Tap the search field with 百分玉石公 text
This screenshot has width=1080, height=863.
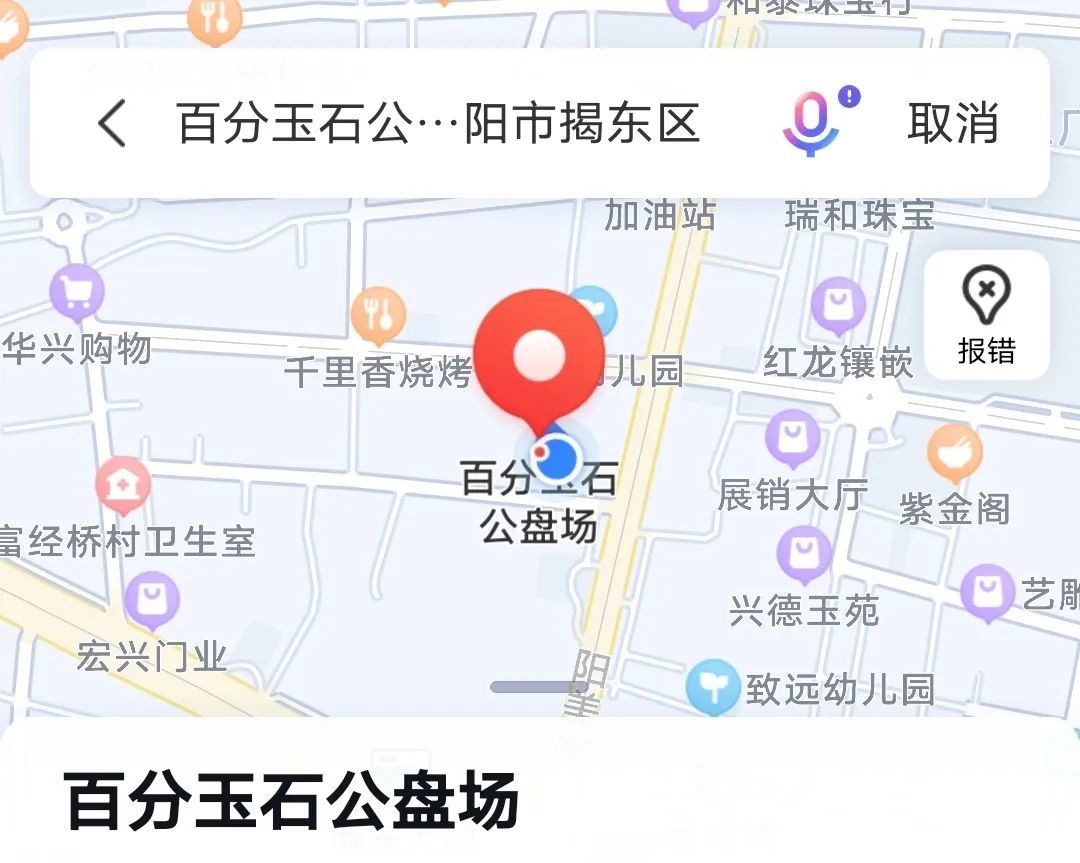click(438, 124)
